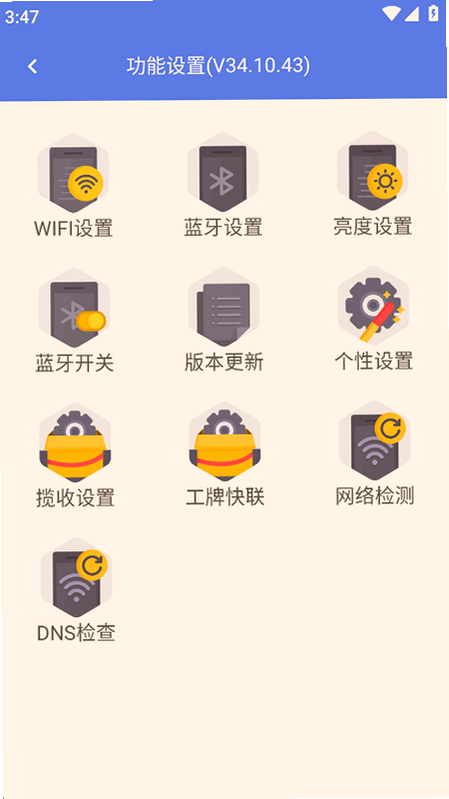This screenshot has height=799, width=449.
Task: Check 版本更新 for updates
Action: [224, 320]
